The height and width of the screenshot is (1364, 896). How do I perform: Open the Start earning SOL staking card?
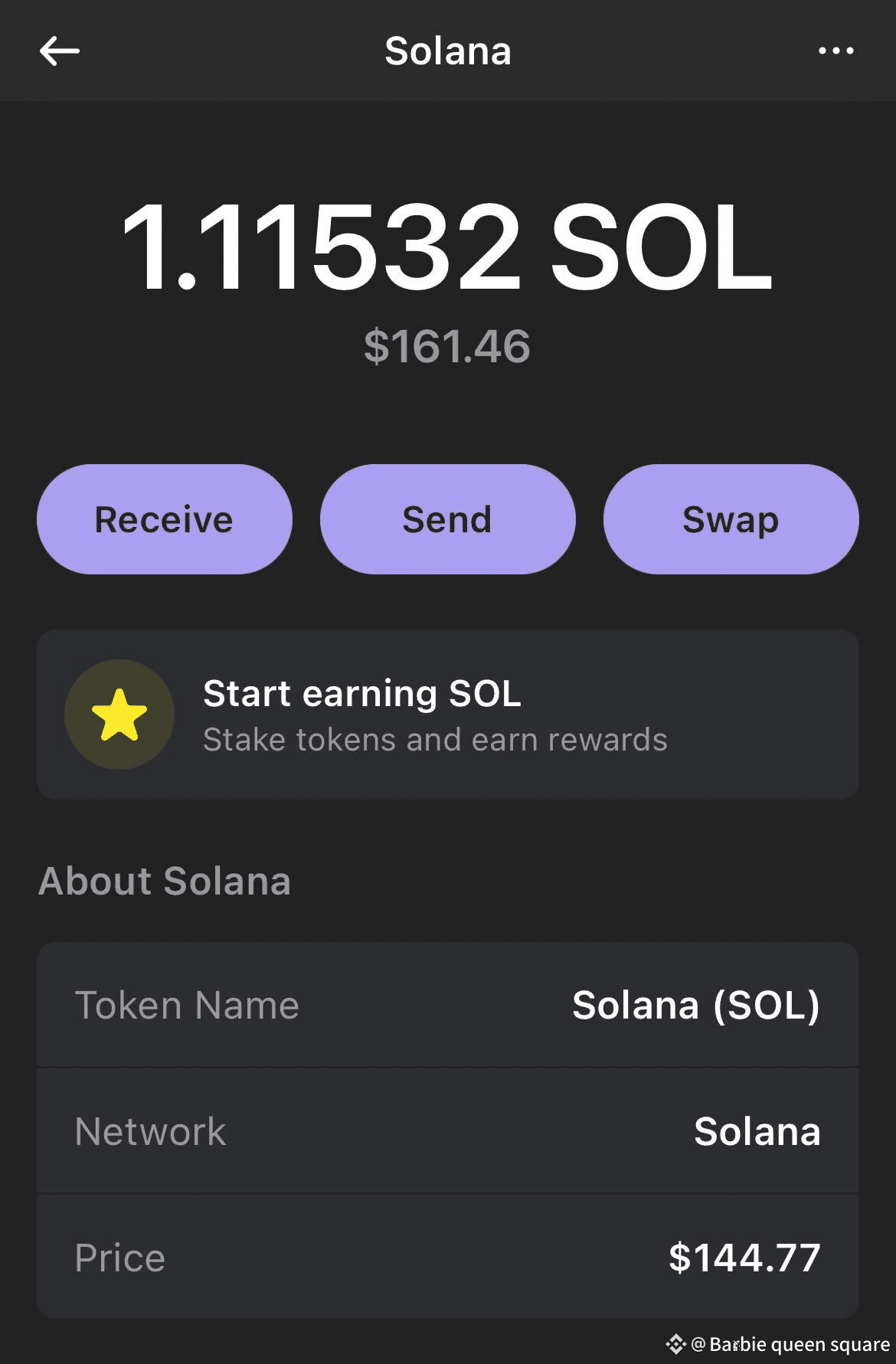pyautogui.click(x=447, y=715)
